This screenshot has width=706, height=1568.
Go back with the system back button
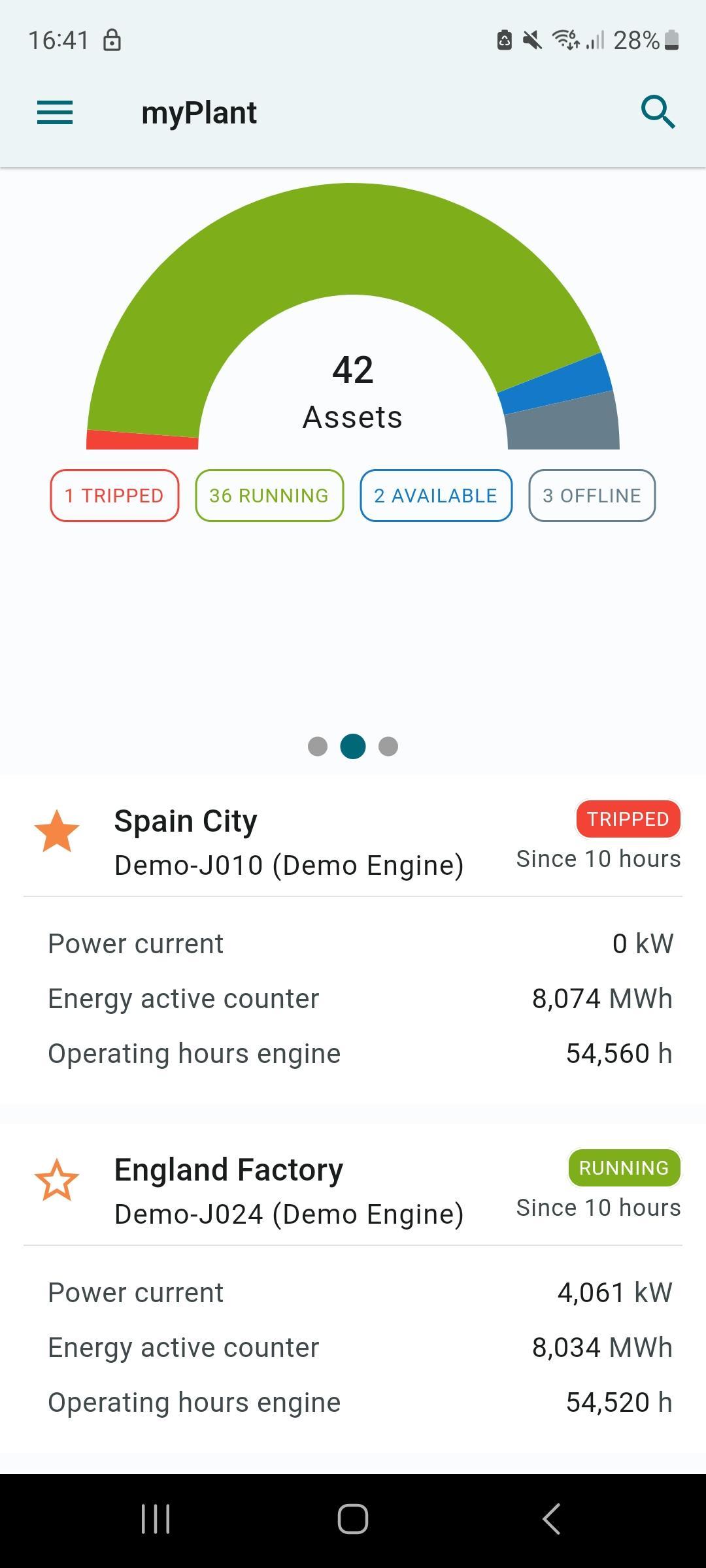click(551, 1518)
